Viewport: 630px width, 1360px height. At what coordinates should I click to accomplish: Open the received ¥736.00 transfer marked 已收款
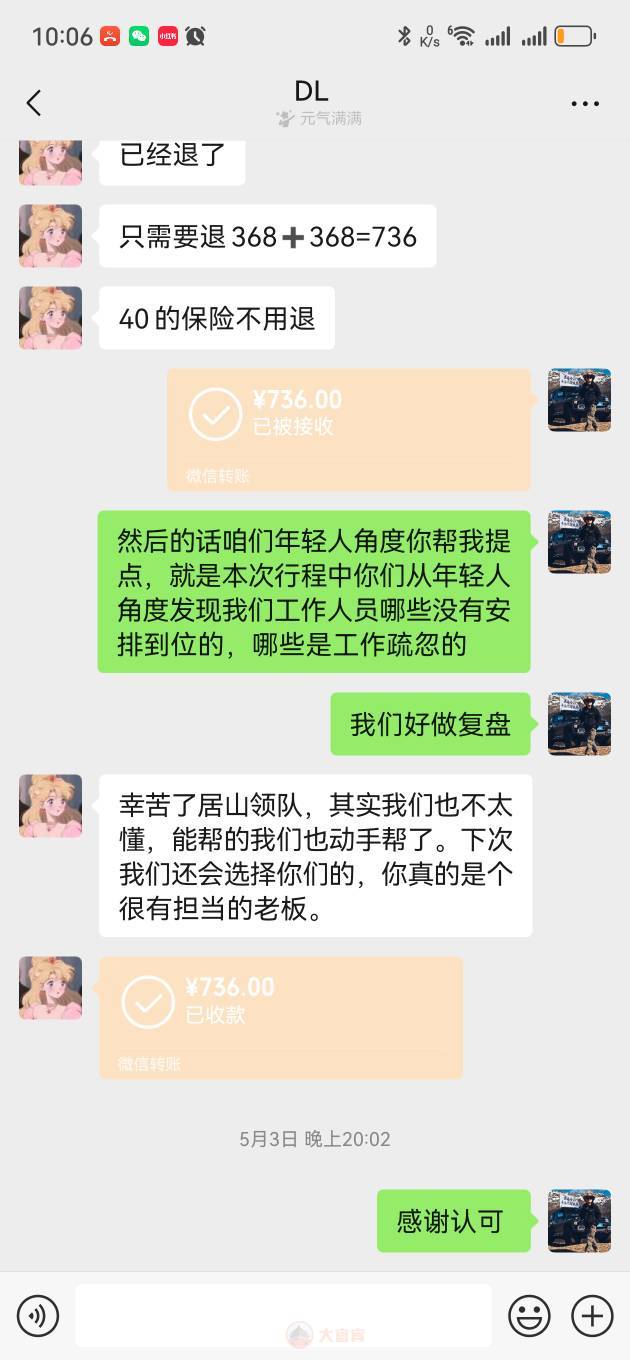(280, 1017)
